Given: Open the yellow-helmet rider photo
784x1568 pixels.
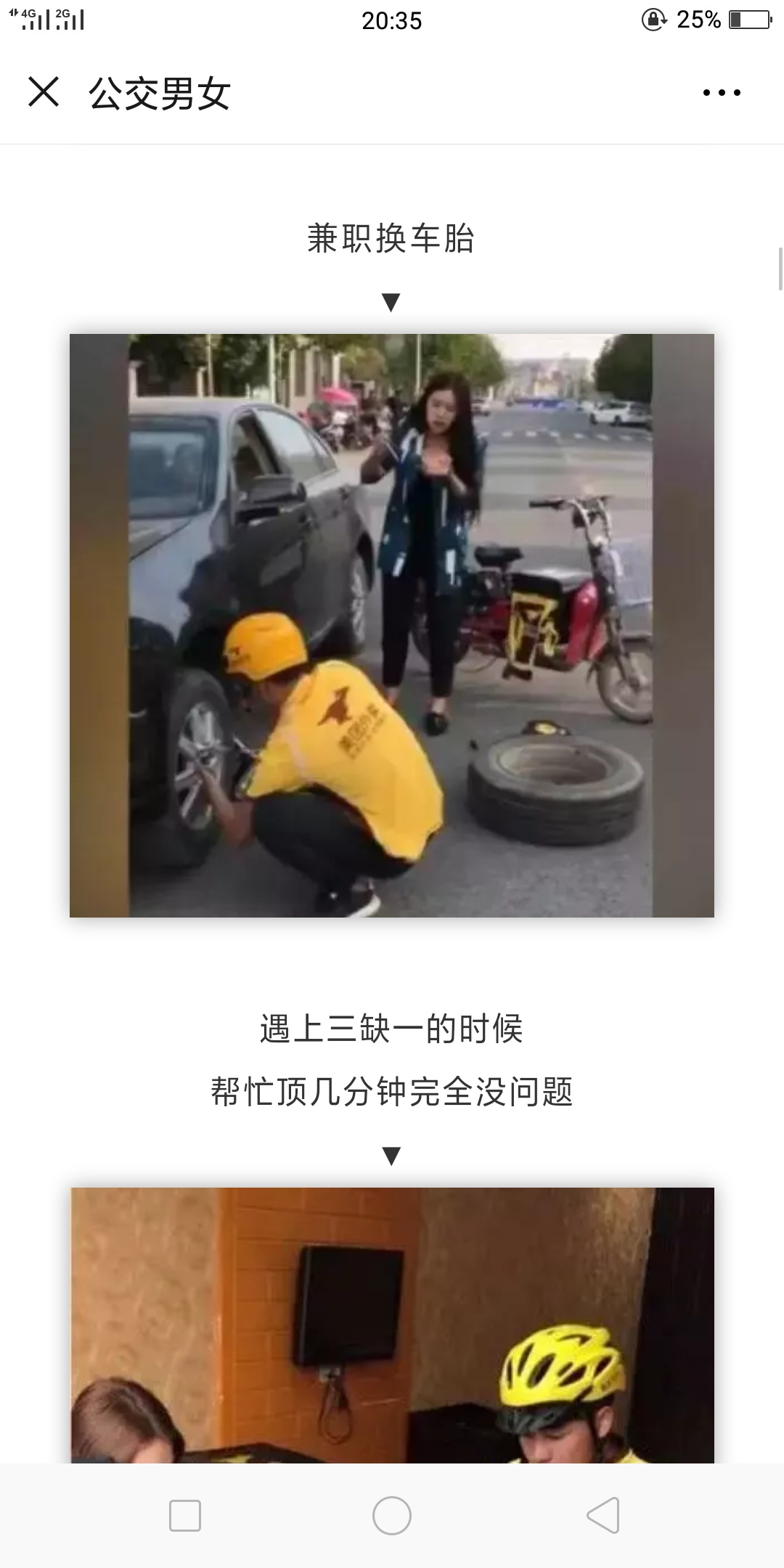Looking at the screenshot, I should [392, 1325].
